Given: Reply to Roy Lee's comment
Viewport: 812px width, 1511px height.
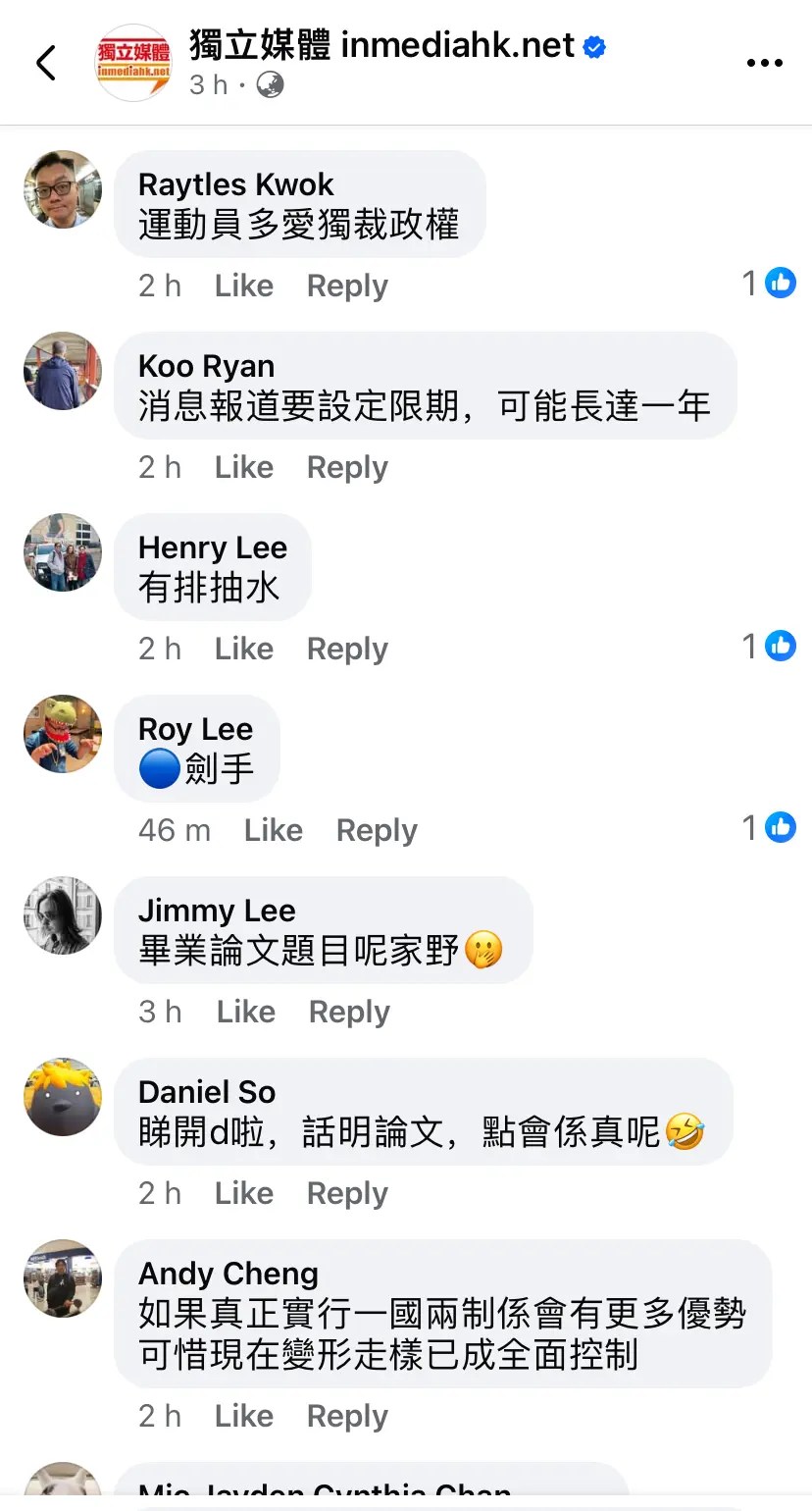Looking at the screenshot, I should pos(377,830).
